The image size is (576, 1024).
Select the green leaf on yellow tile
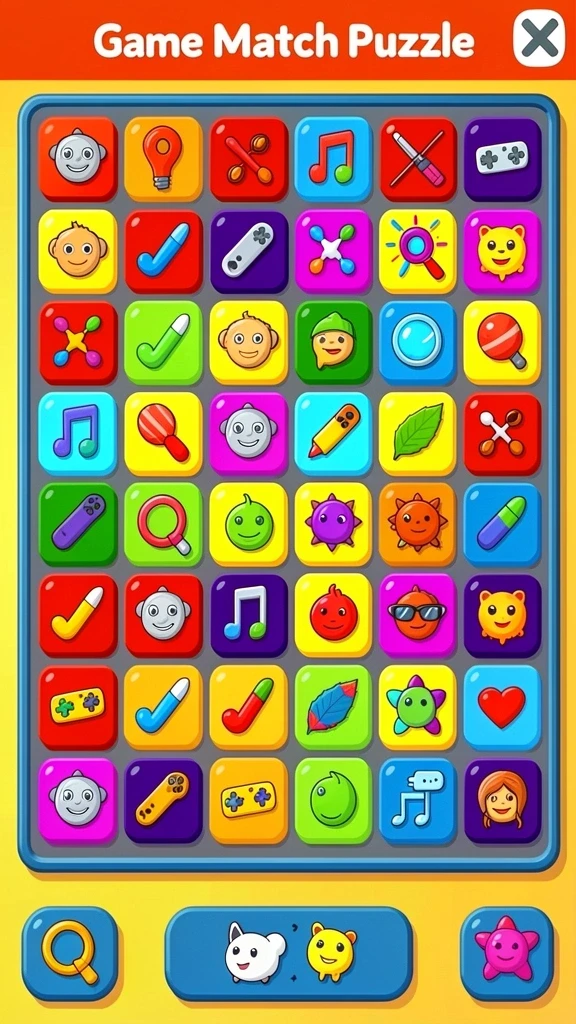(x=417, y=434)
